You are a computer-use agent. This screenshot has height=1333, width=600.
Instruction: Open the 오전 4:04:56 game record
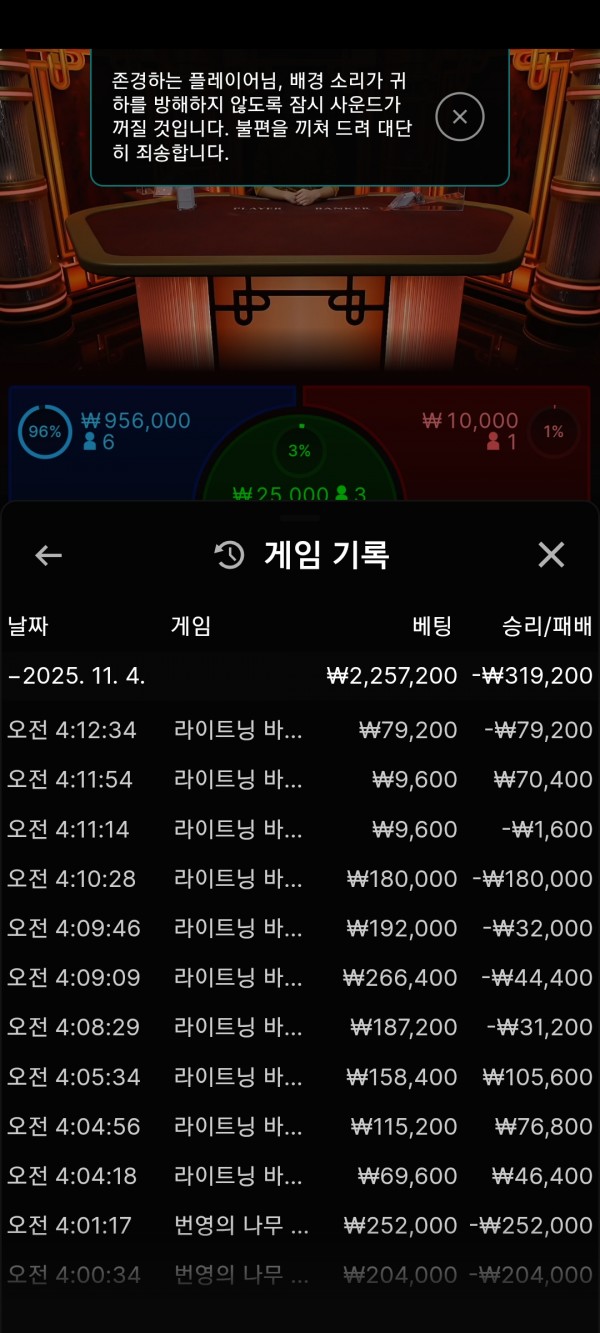pyautogui.click(x=299, y=1127)
